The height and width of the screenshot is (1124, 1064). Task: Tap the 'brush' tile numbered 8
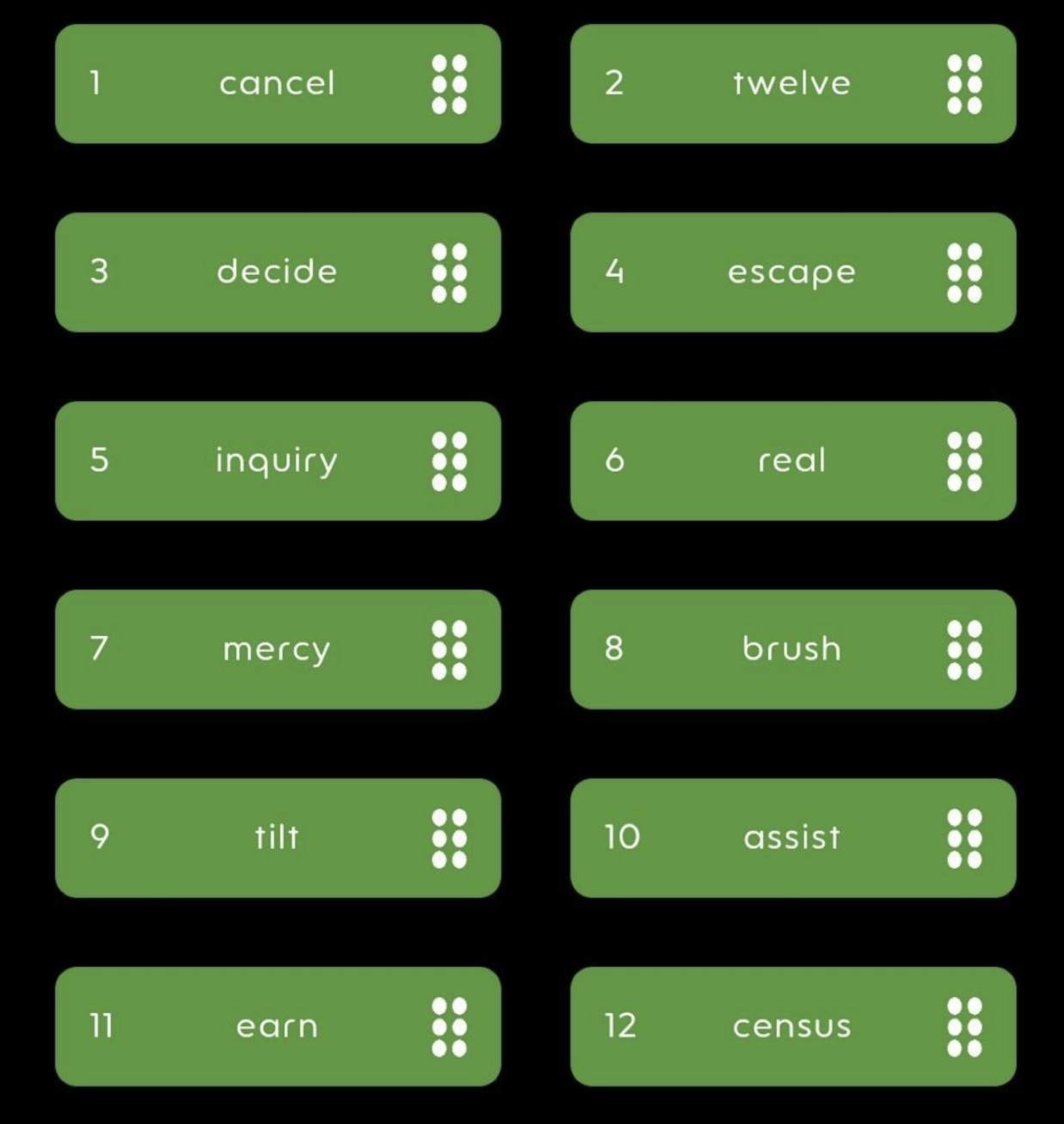pos(792,649)
